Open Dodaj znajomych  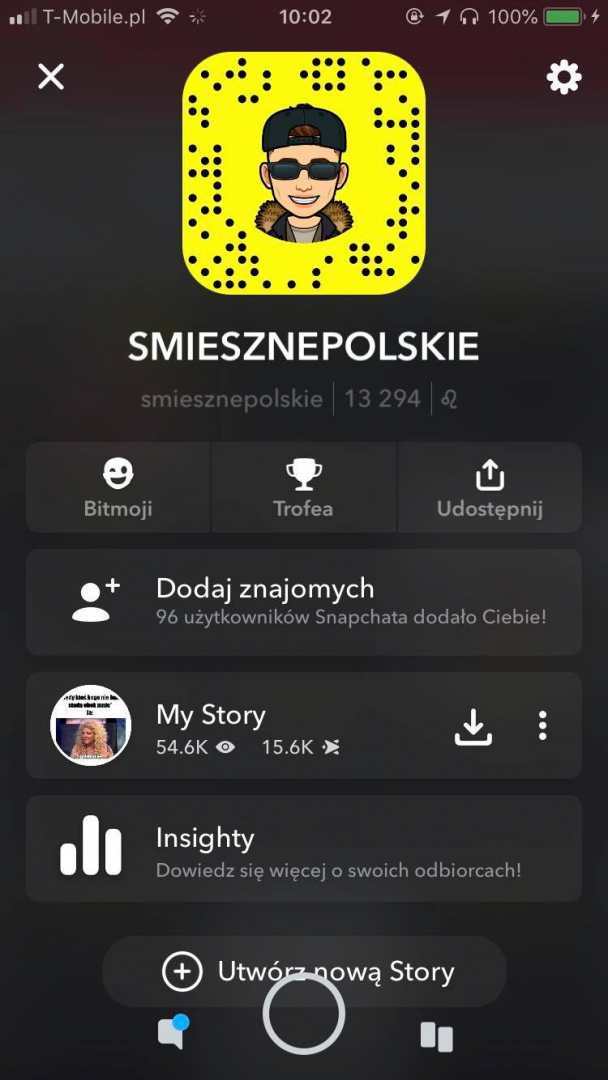pos(303,602)
